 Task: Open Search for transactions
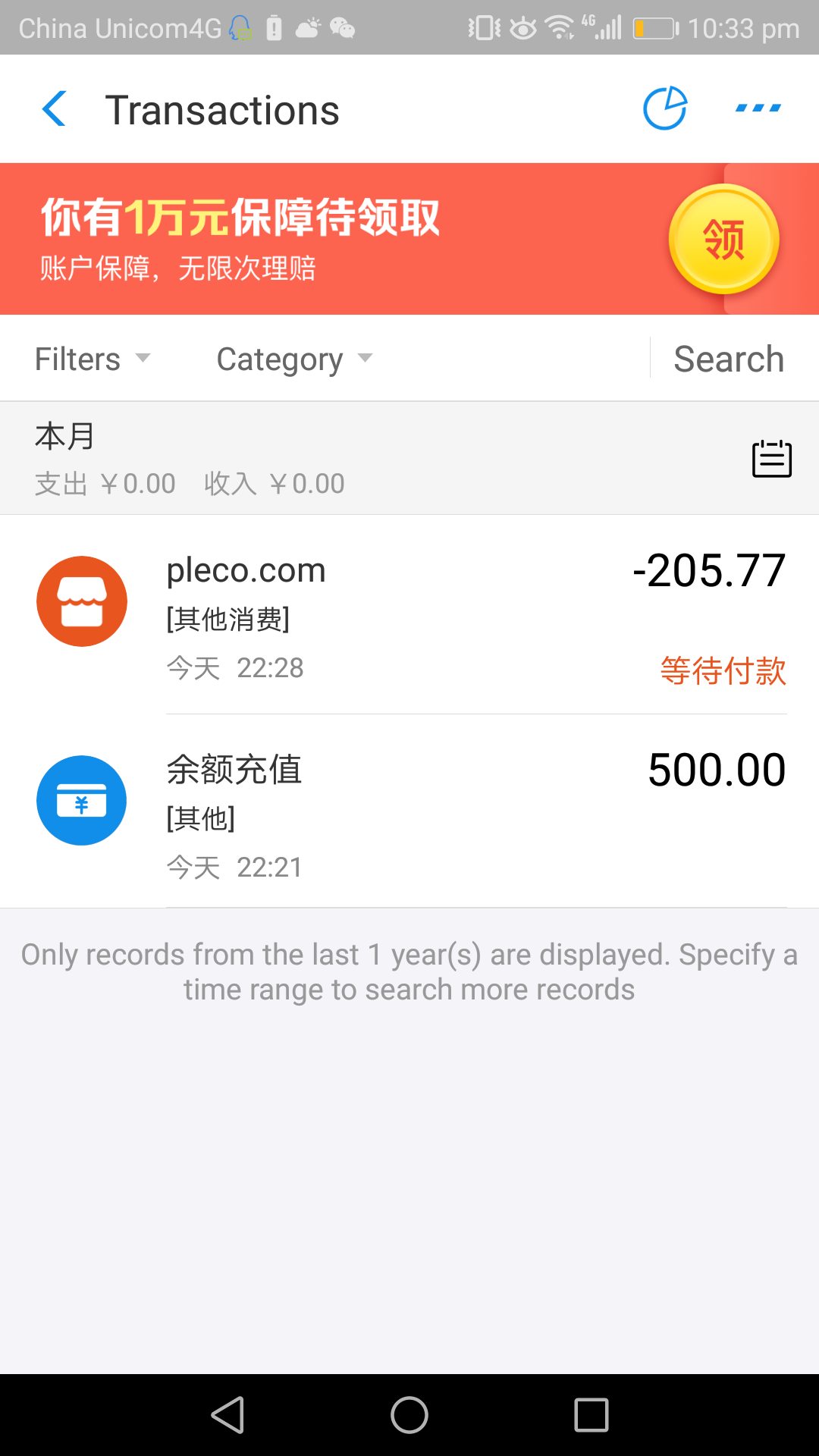pos(729,359)
